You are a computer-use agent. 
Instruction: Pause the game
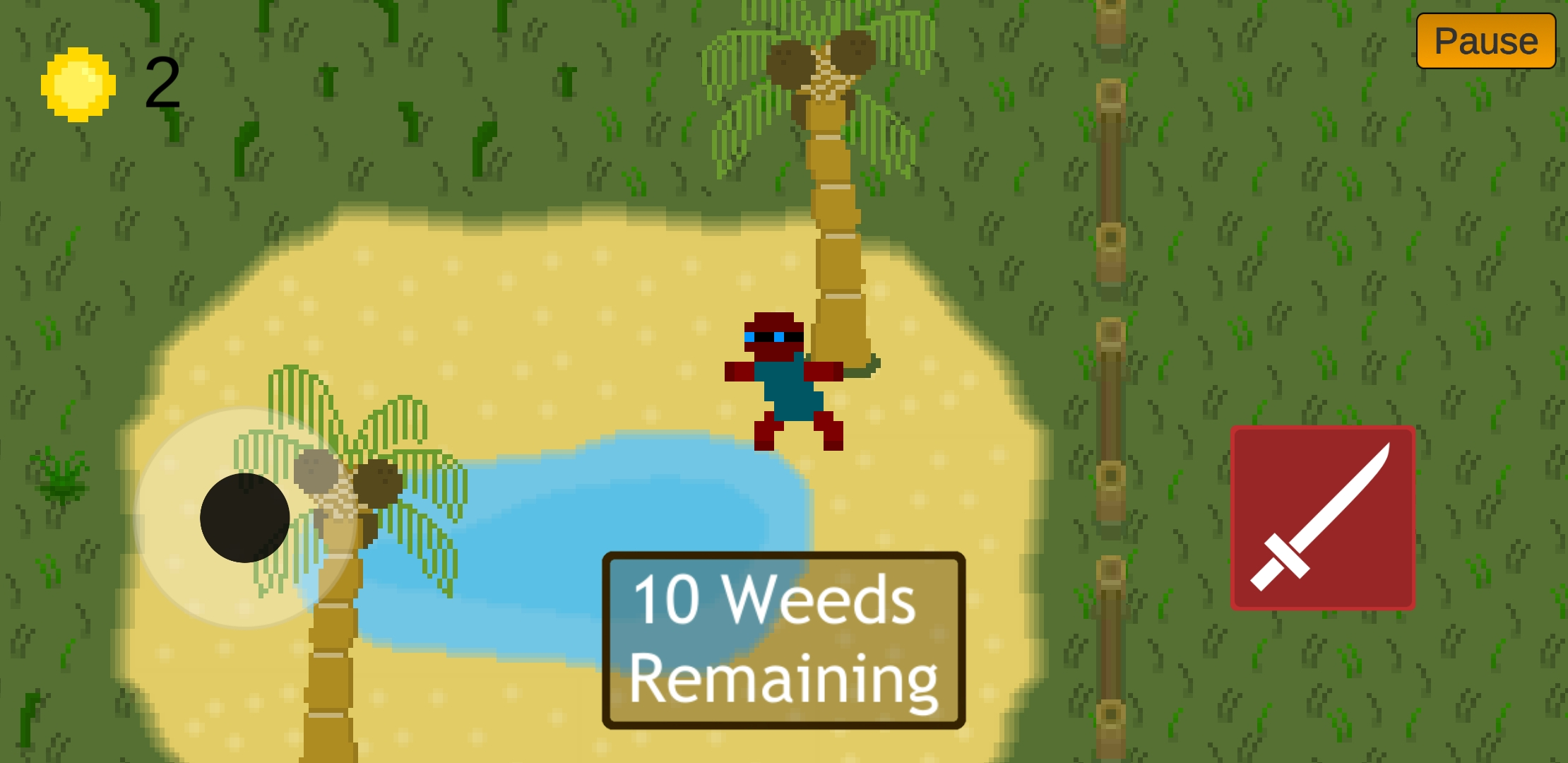1485,41
